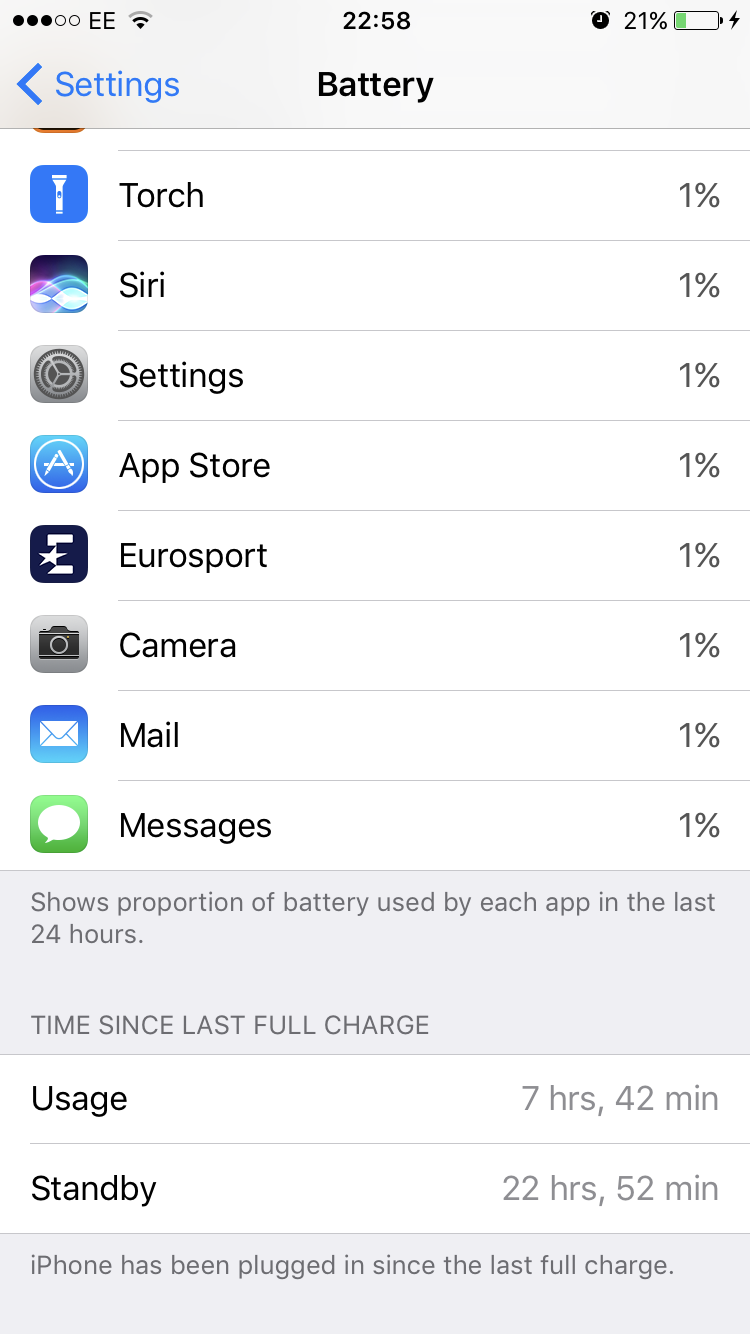Tap the Mail battery usage row
This screenshot has height=1334, width=750.
[375, 736]
